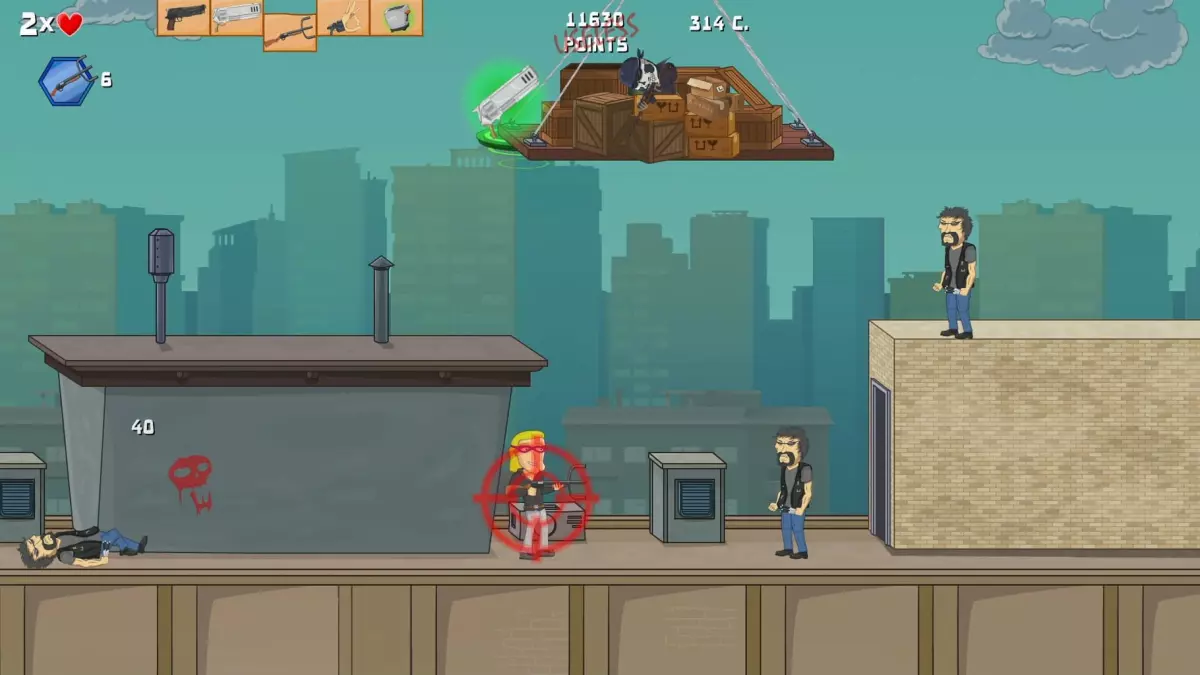Tap the blue hexagon current weapon icon
1200x675 pixels.
pyautogui.click(x=66, y=80)
